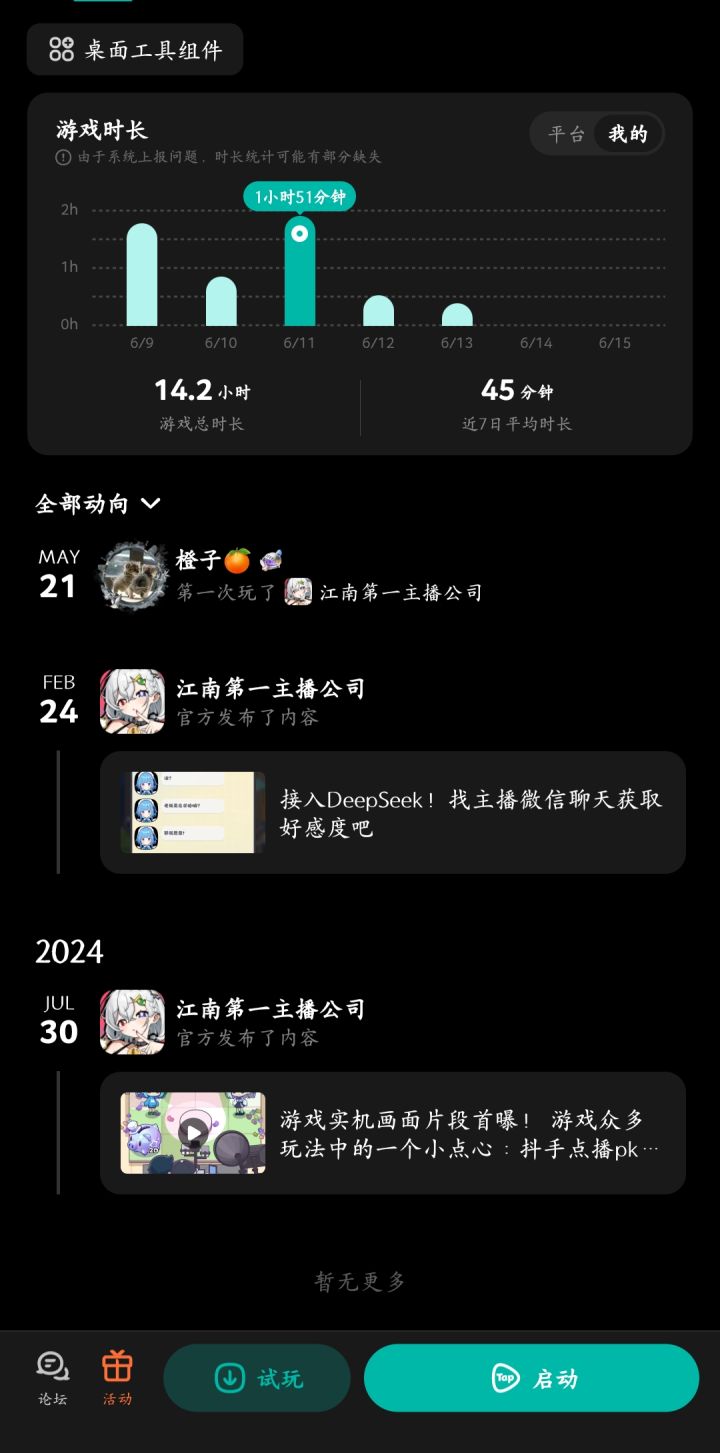
Task: Select the highlighted 6/11 bar marker
Action: pyautogui.click(x=301, y=234)
